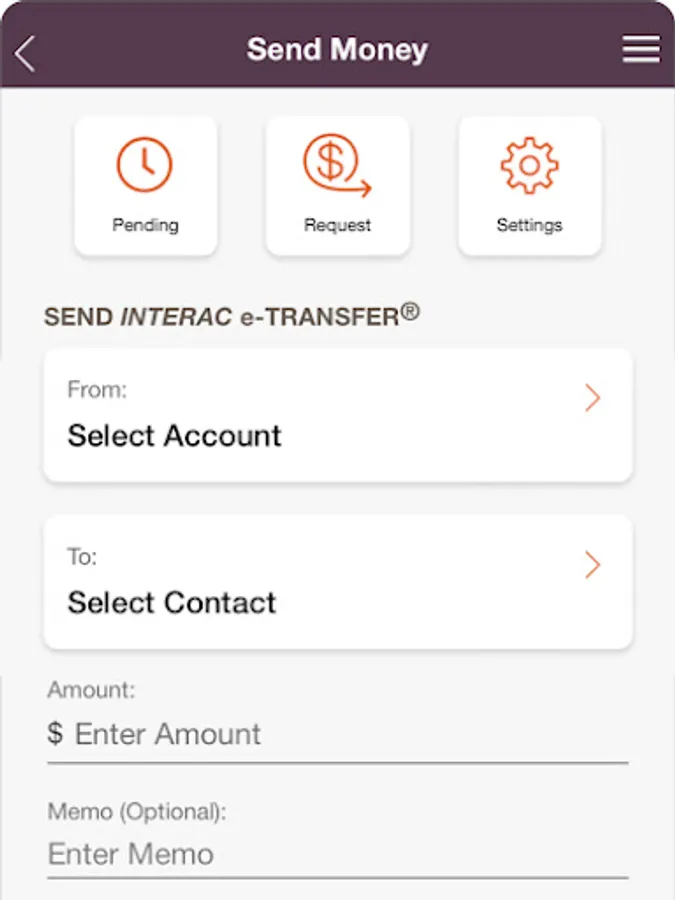Select the From account
Screen dimensions: 675x900
coord(338,415)
